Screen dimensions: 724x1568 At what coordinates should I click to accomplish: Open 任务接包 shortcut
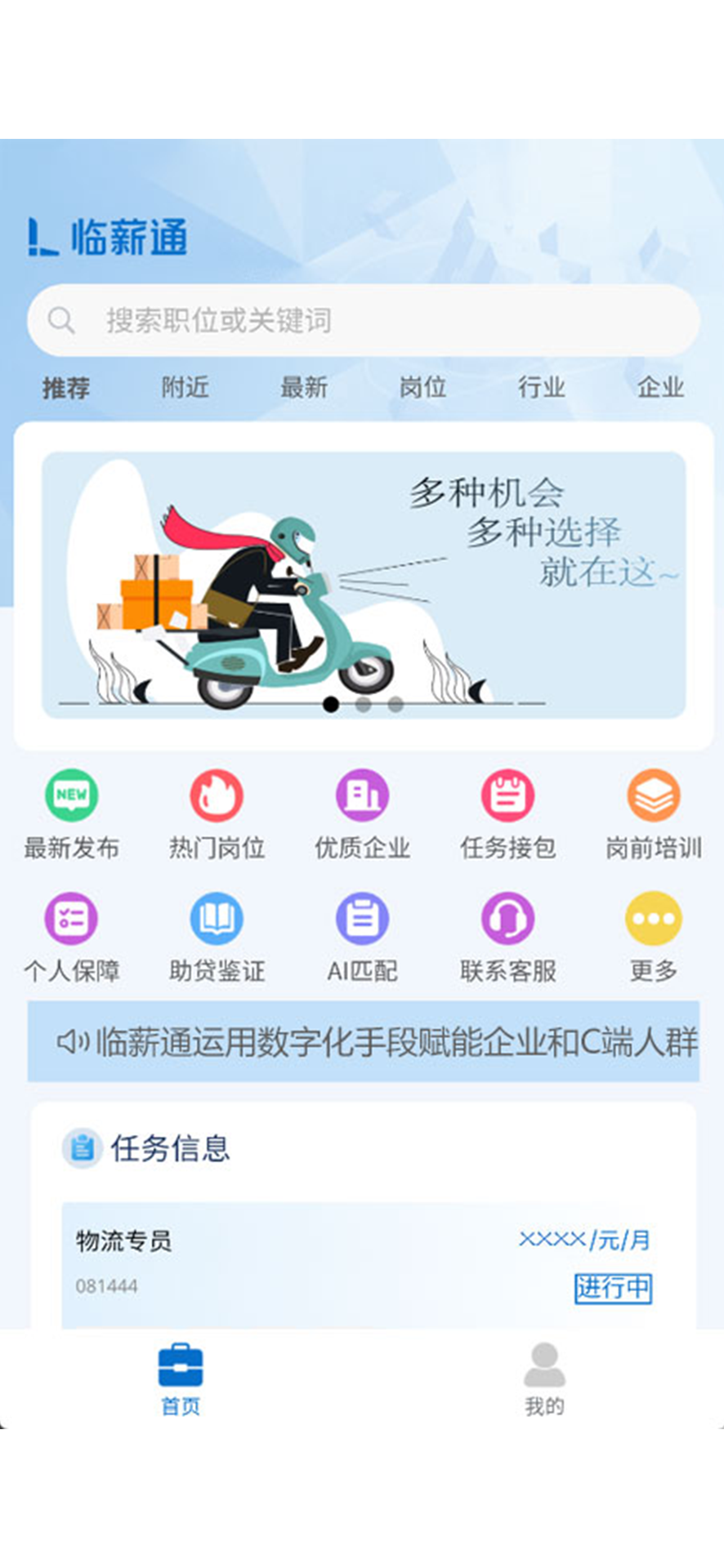point(507,814)
